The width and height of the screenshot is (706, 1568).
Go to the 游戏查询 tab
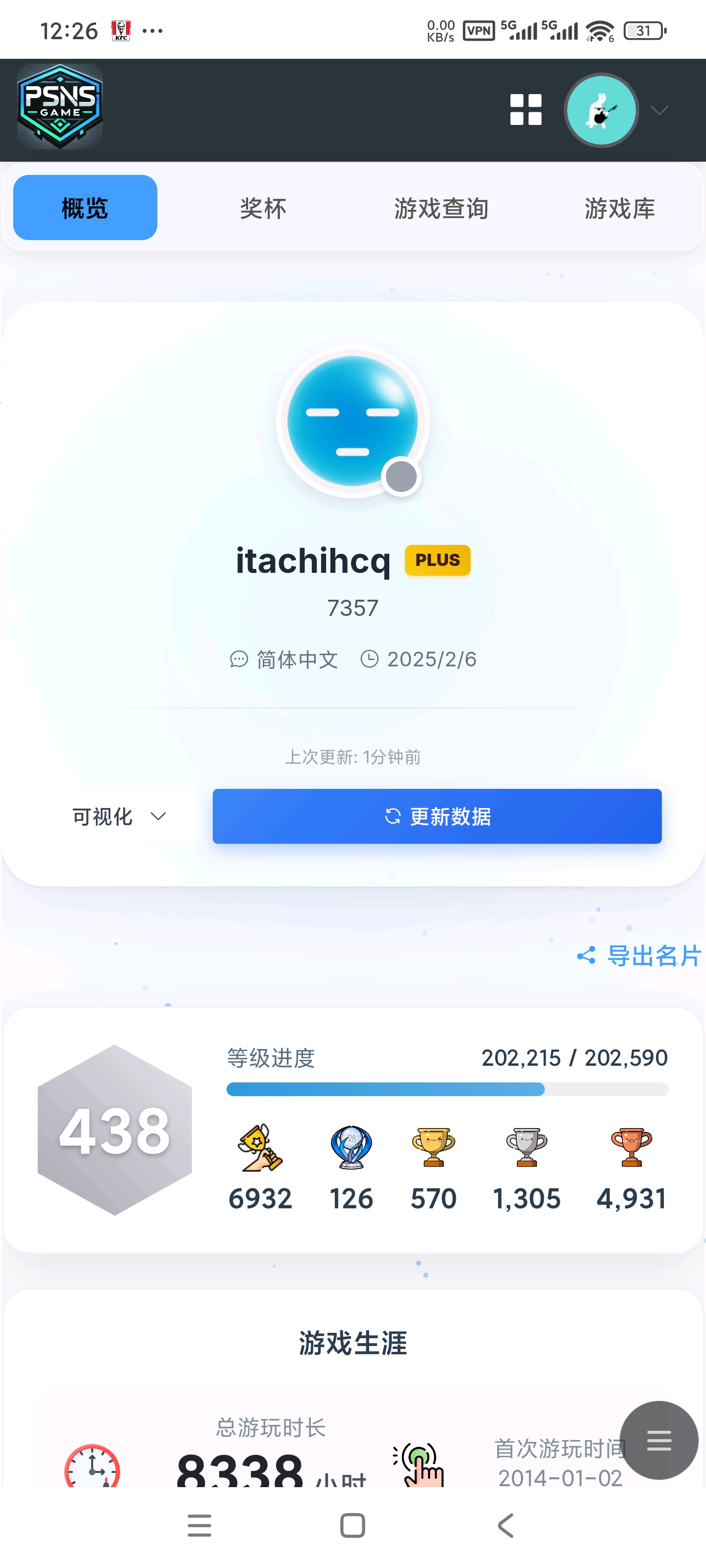point(441,209)
